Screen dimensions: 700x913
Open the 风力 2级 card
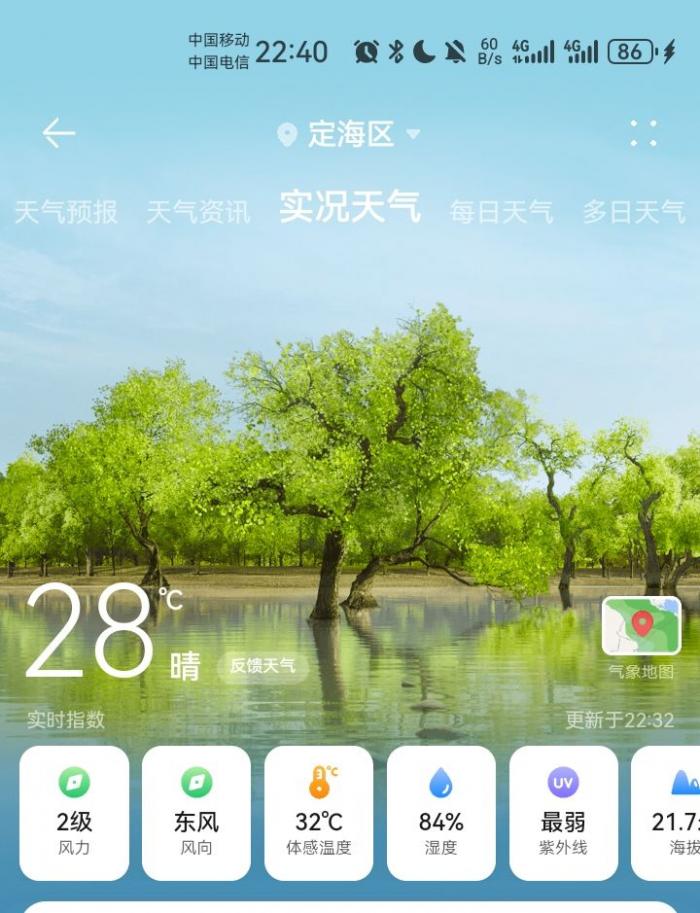pos(74,812)
